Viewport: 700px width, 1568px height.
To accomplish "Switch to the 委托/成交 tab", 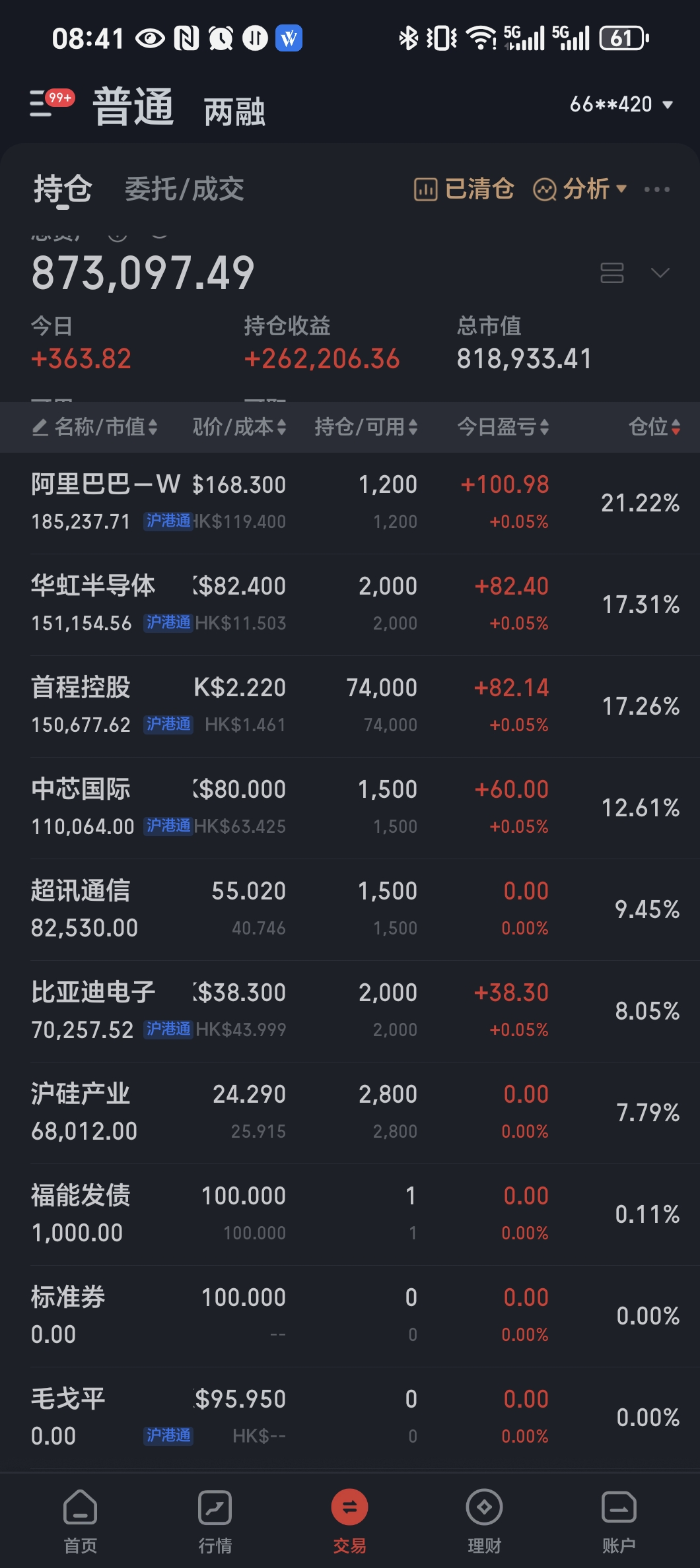I will pos(184,189).
